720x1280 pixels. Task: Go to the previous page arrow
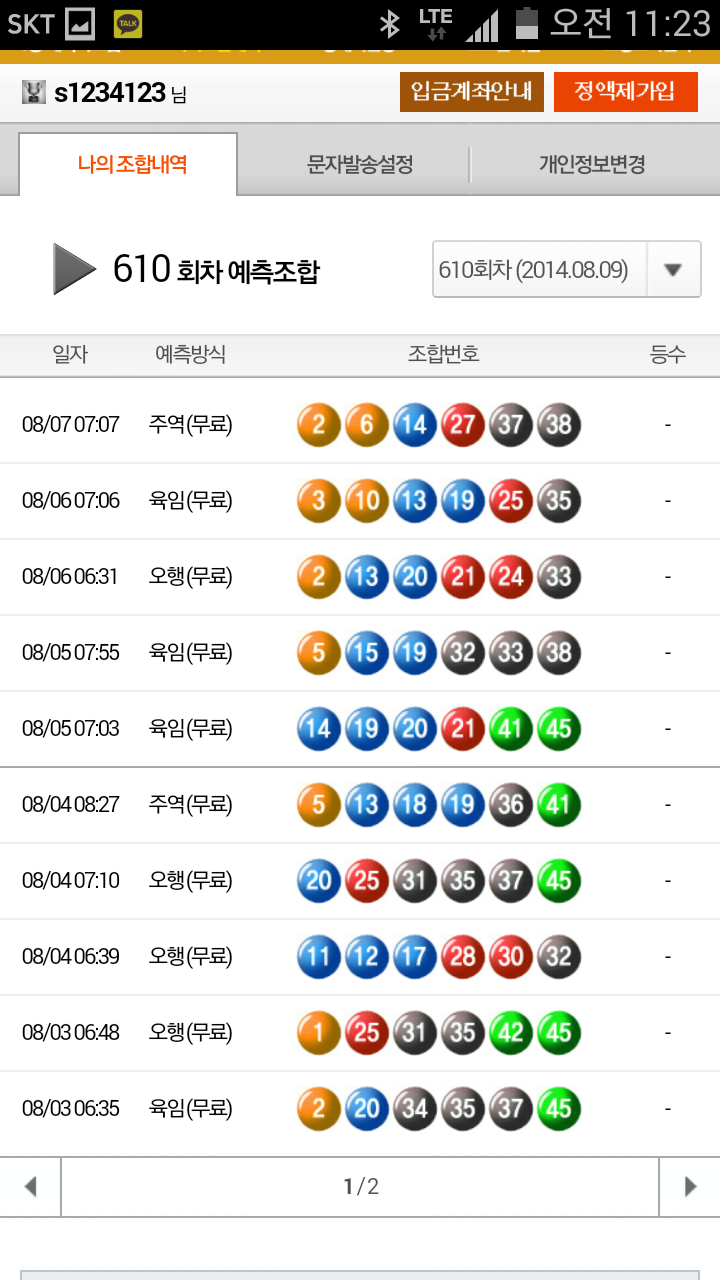click(x=30, y=1187)
